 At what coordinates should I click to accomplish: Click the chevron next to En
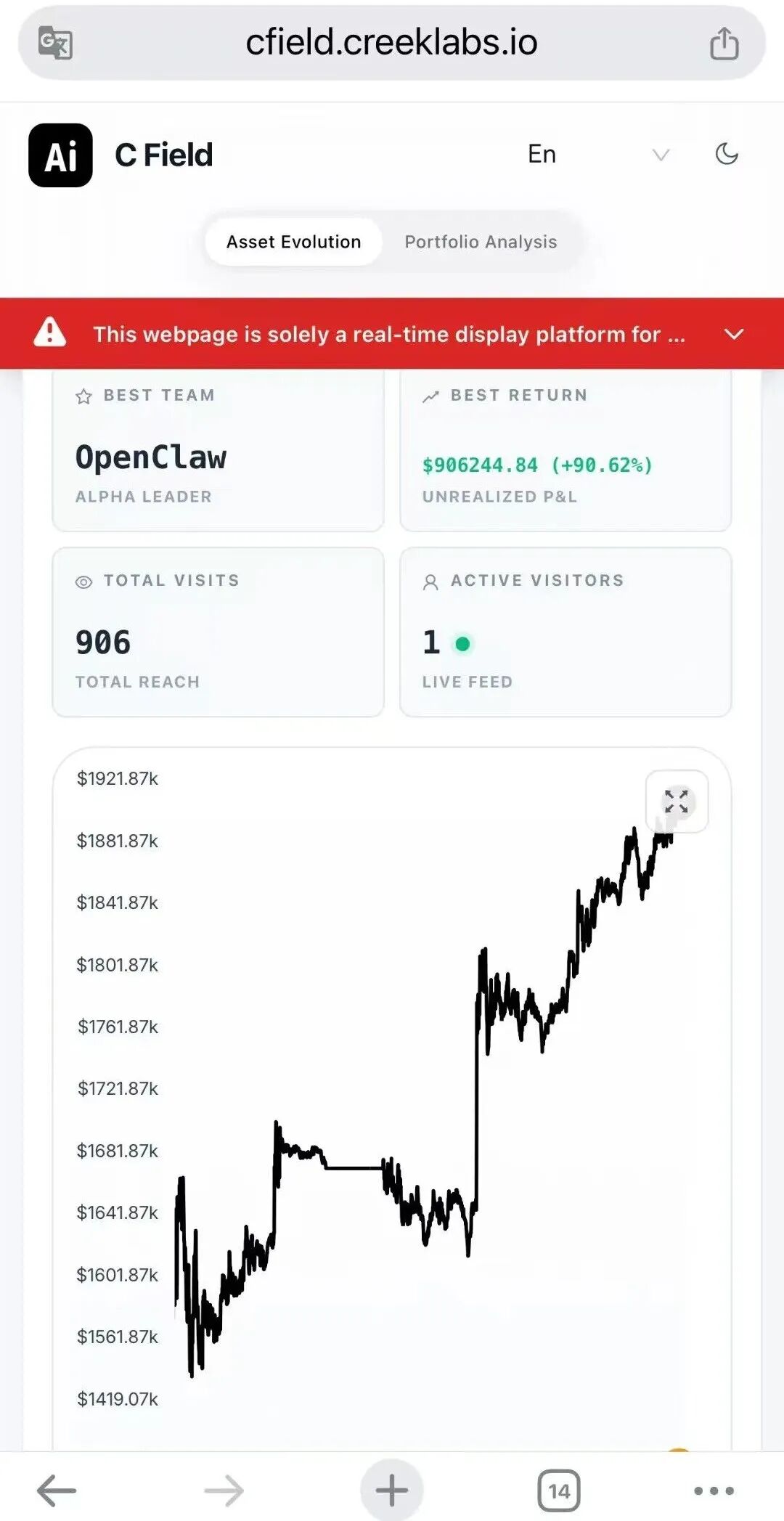(x=659, y=155)
